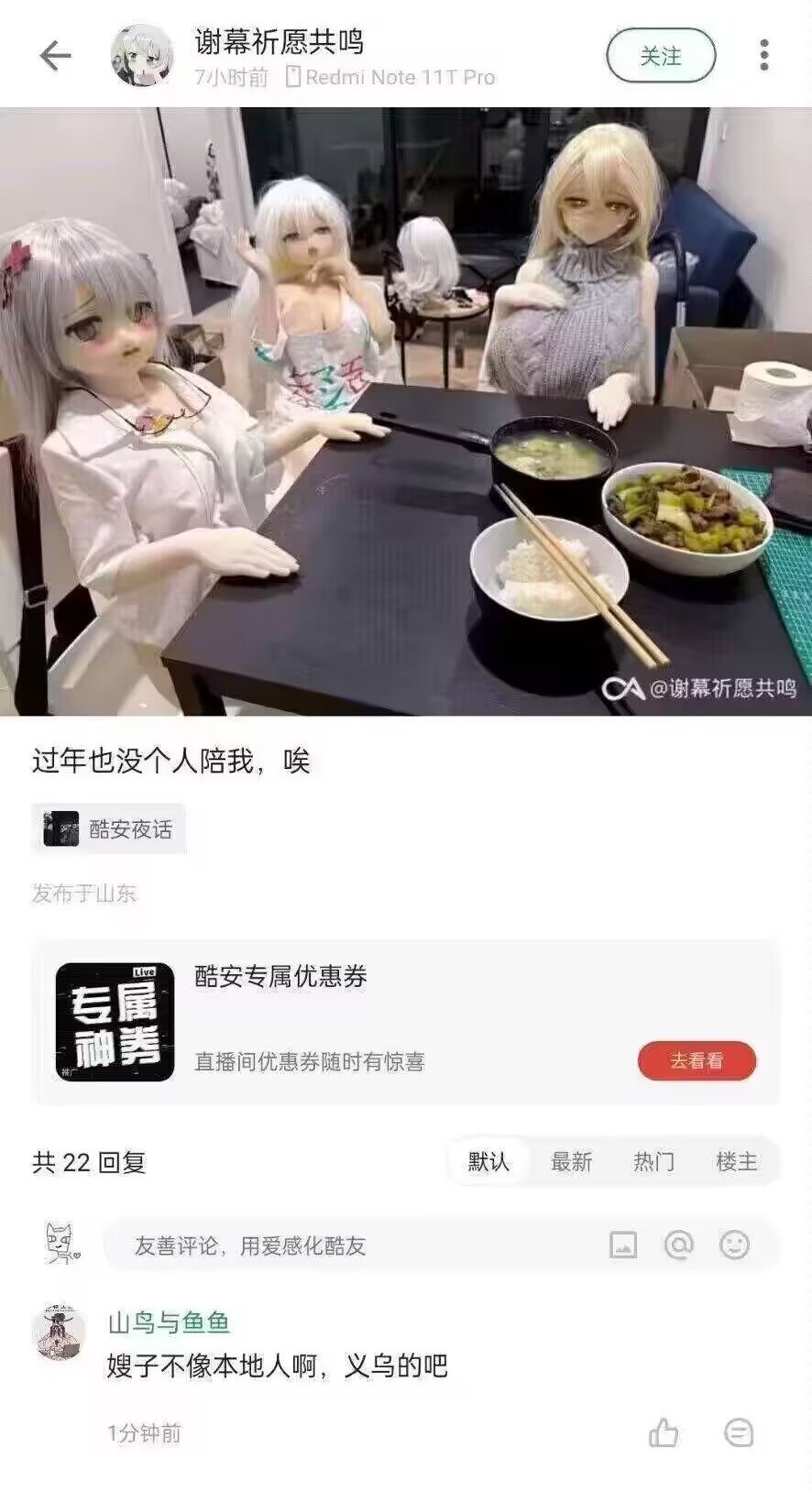Screen dimensions: 812x1492
Task: Select the 默认 reply sorting tab
Action: [x=488, y=1162]
